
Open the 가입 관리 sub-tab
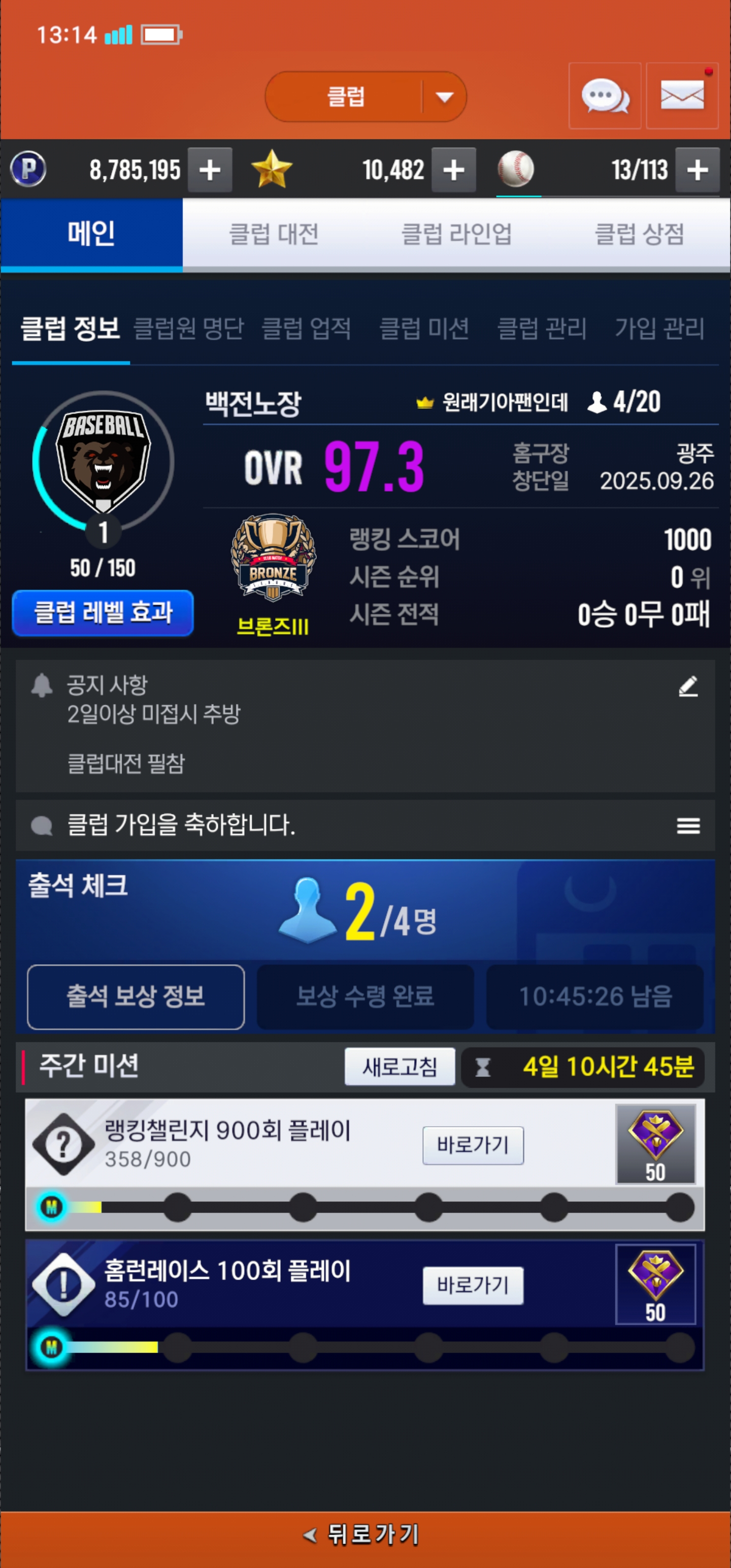coord(660,329)
